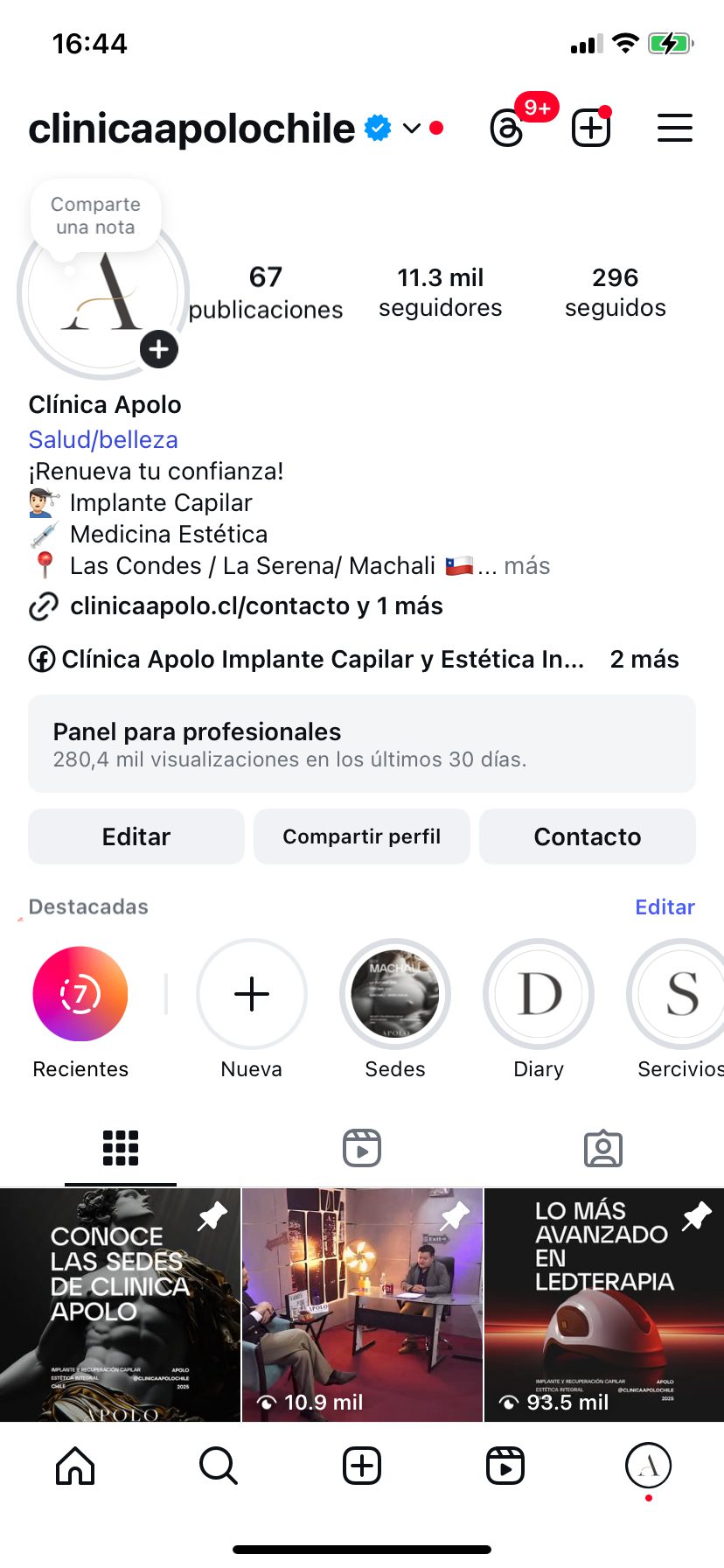This screenshot has height=1568, width=724.
Task: Select Compartir perfil
Action: [362, 836]
